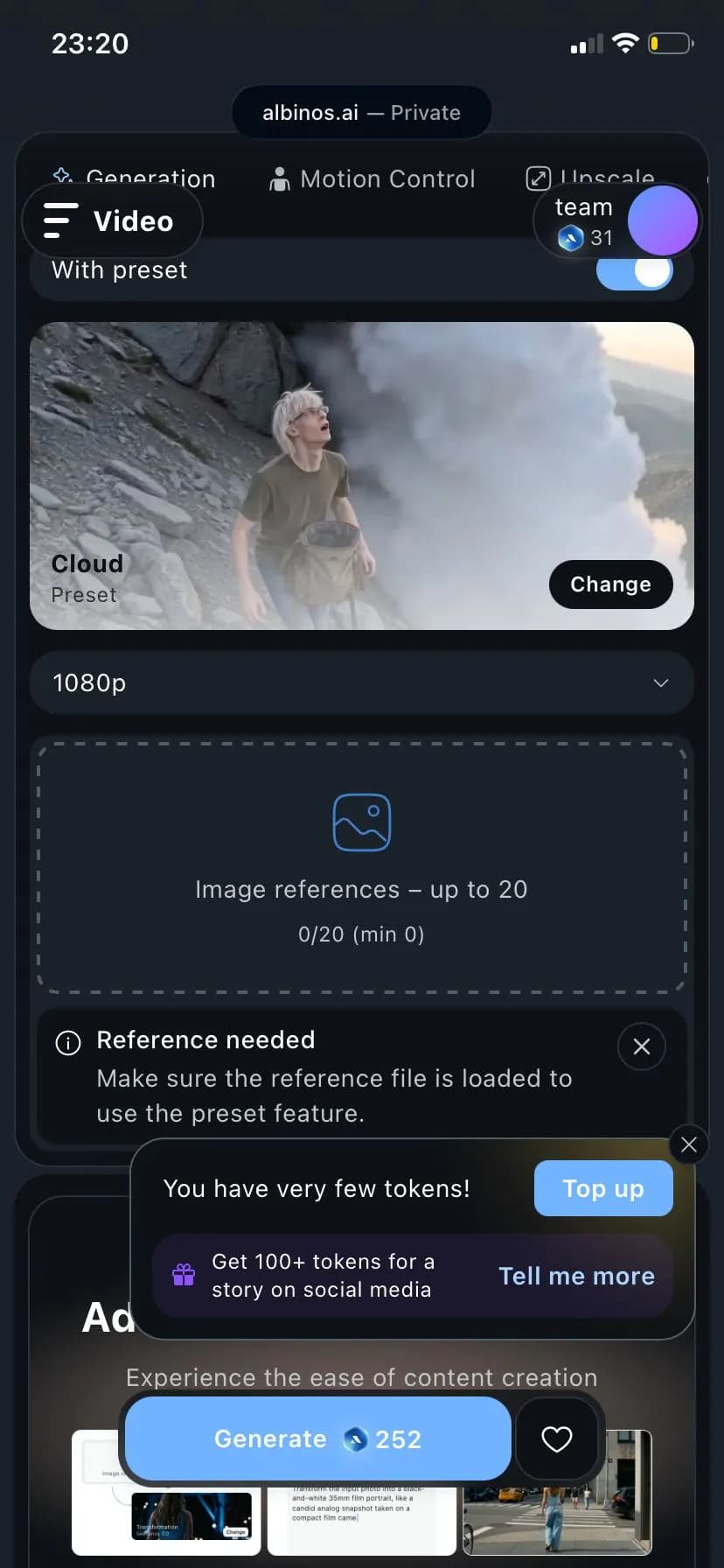Generate the video for 252 tokens
Image resolution: width=724 pixels, height=1568 pixels.
coord(318,1438)
